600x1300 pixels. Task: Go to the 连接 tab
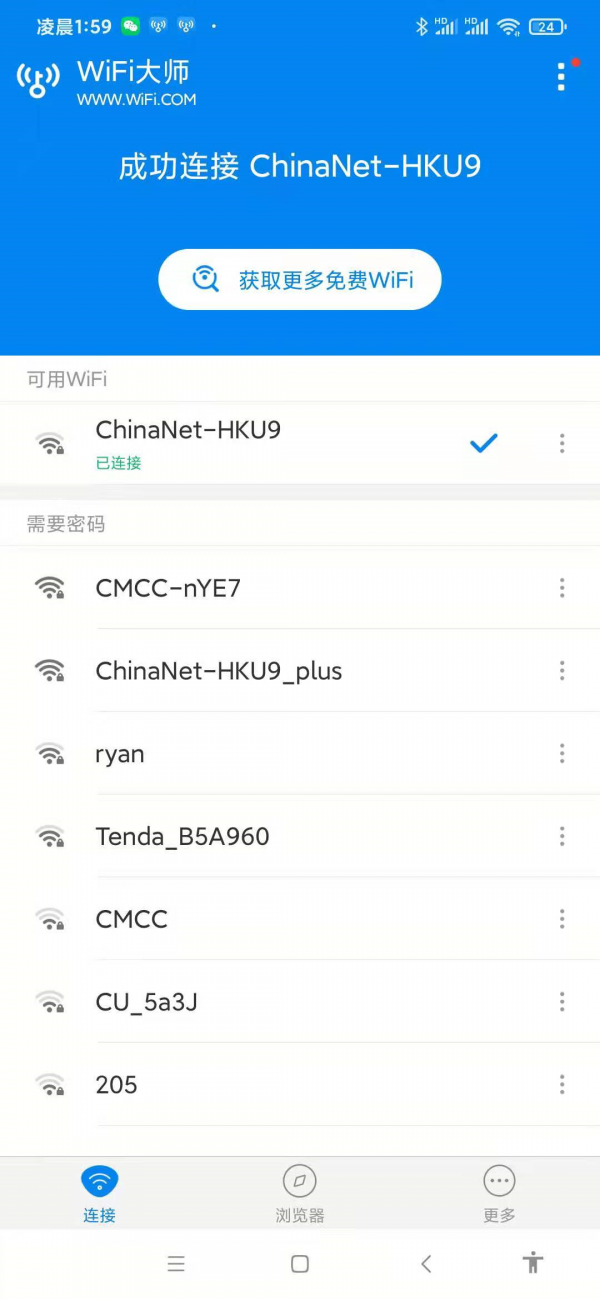99,1194
